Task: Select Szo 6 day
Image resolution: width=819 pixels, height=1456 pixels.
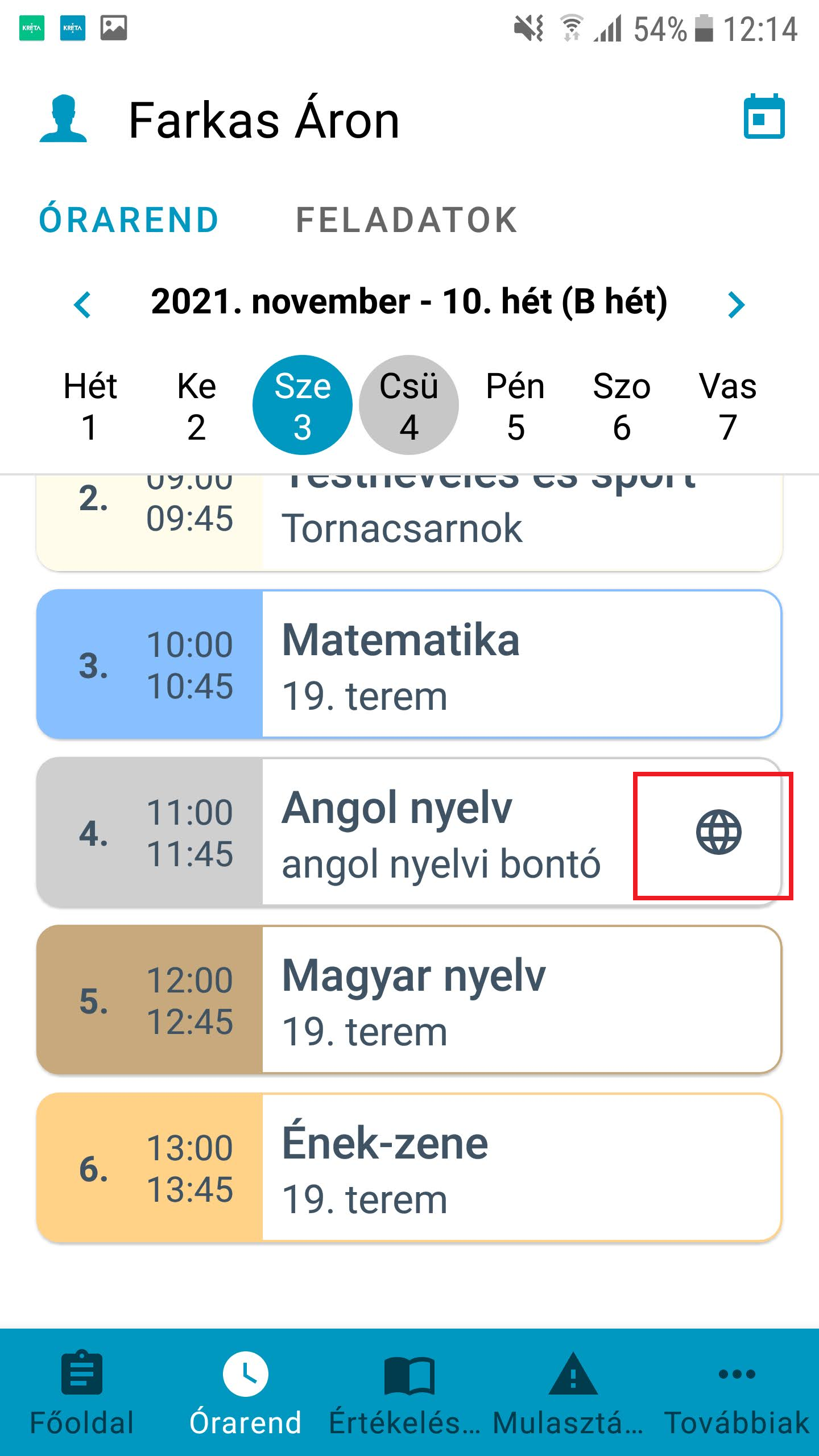Action: (x=622, y=406)
